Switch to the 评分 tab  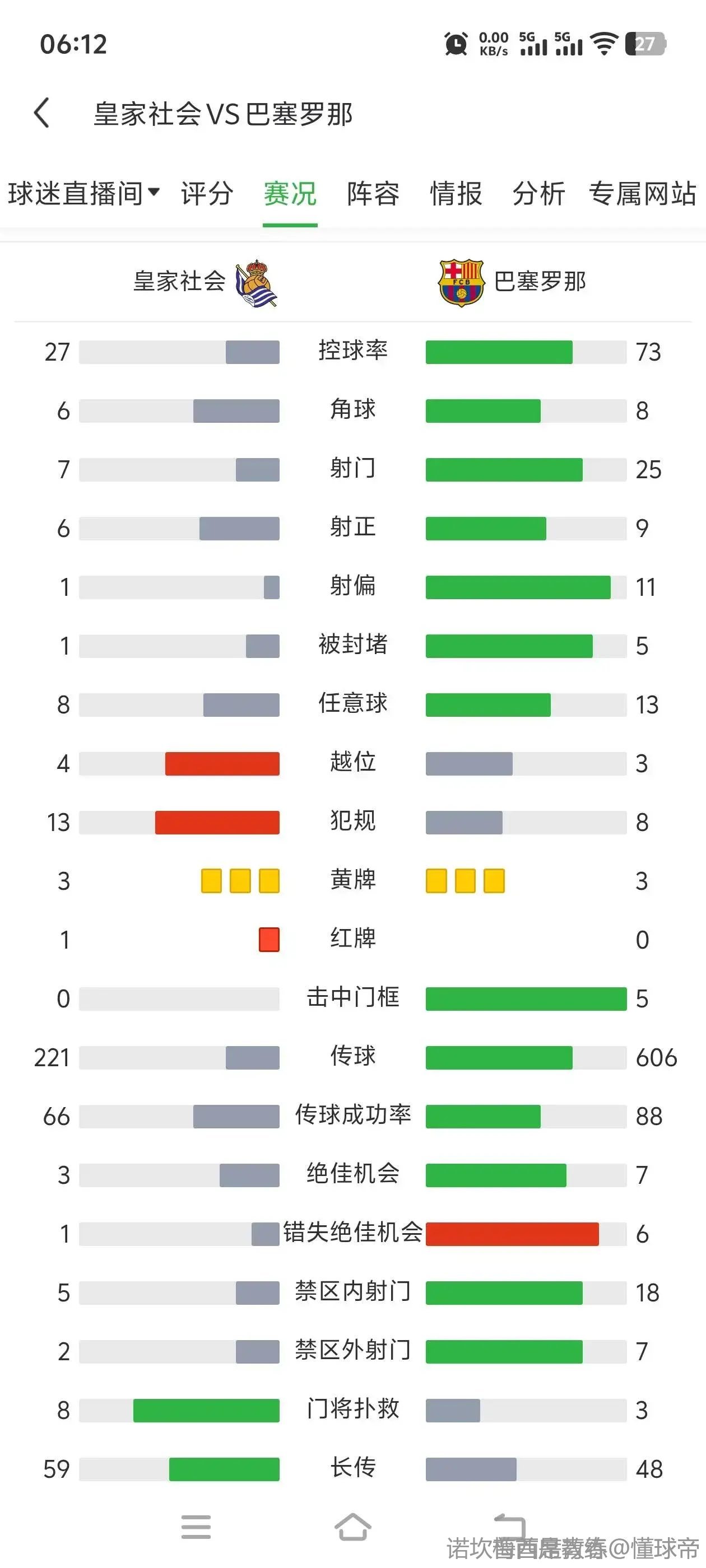207,194
